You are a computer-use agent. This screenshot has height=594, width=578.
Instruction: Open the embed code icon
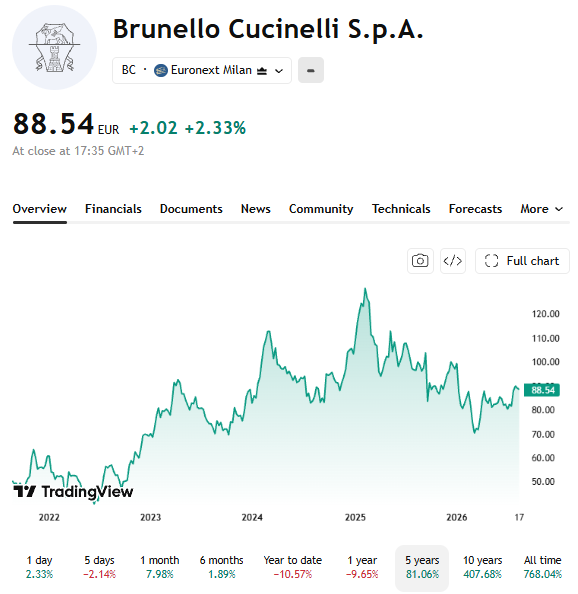coord(453,261)
